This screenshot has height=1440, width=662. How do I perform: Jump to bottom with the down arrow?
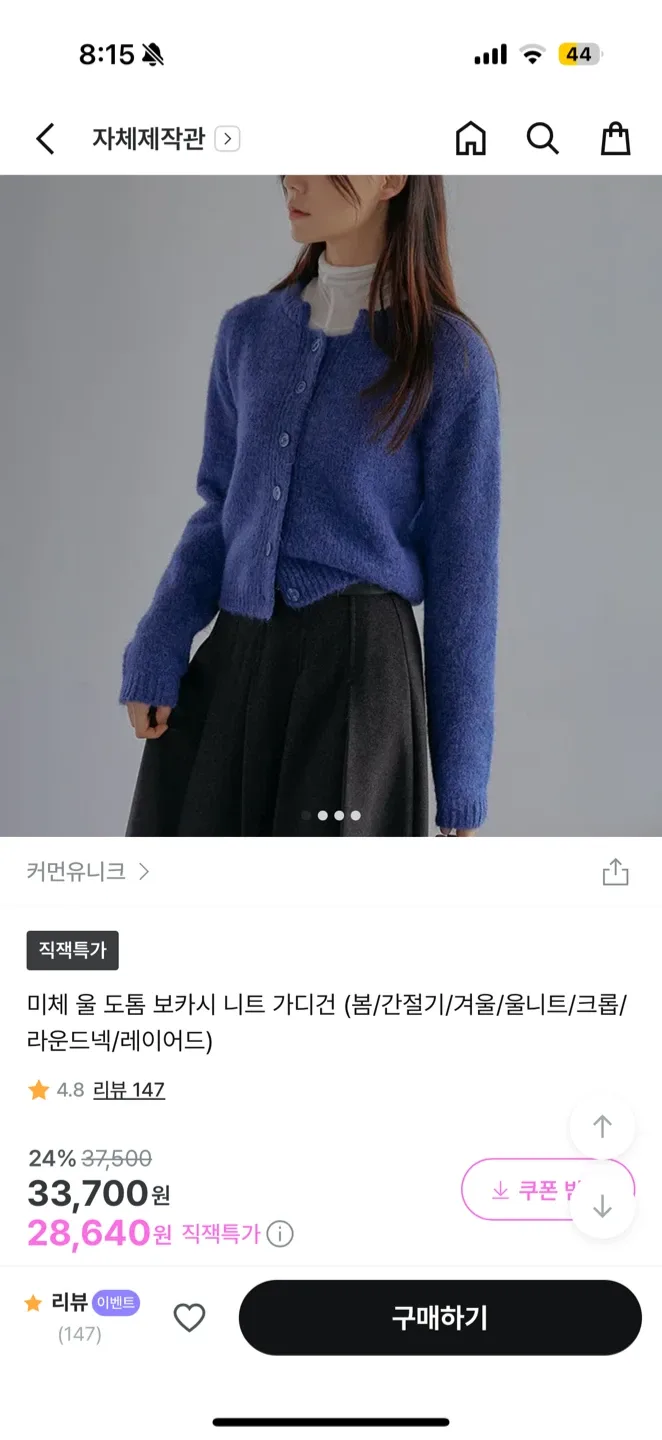602,1207
